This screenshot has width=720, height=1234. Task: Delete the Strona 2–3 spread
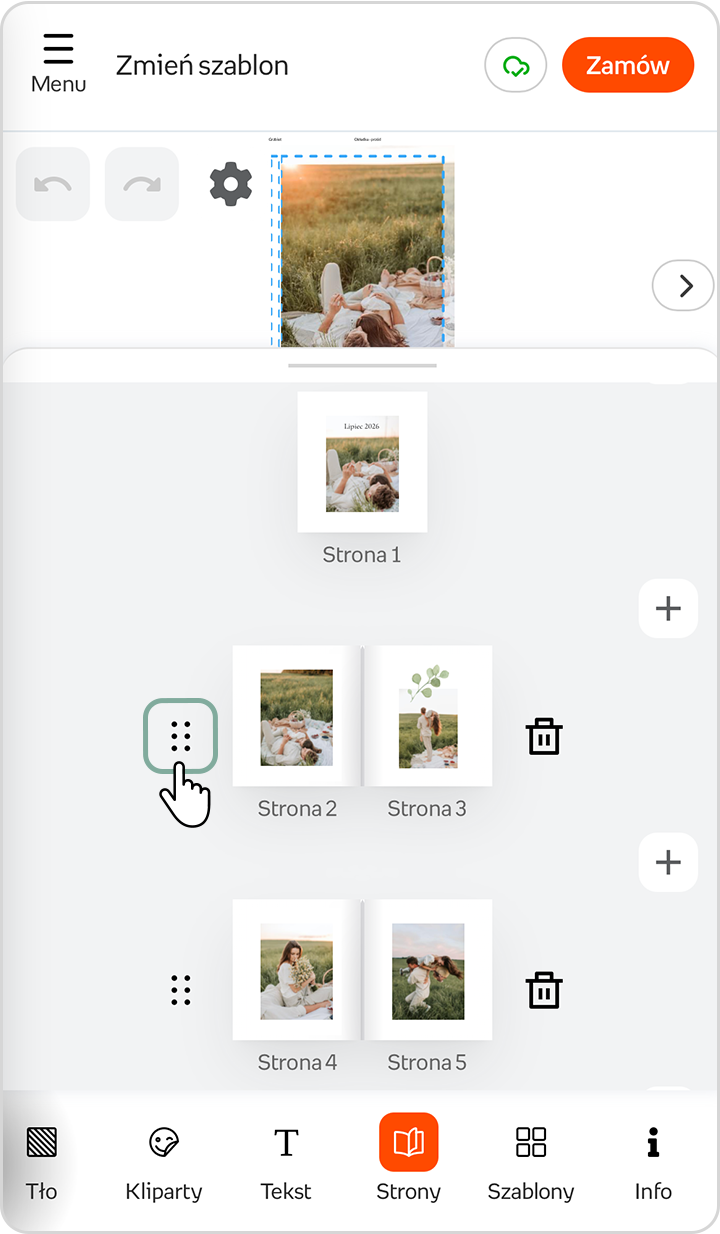coord(544,736)
